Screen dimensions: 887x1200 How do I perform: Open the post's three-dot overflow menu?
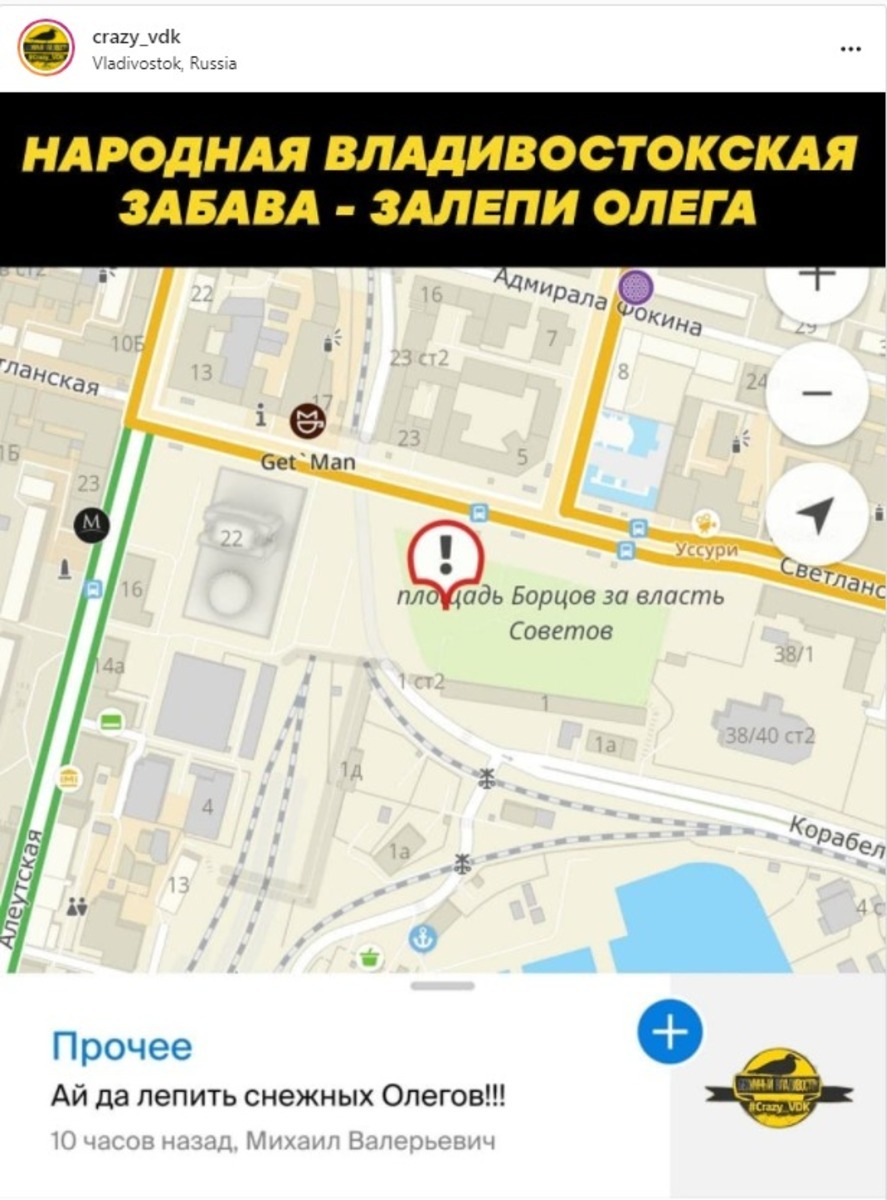850,48
